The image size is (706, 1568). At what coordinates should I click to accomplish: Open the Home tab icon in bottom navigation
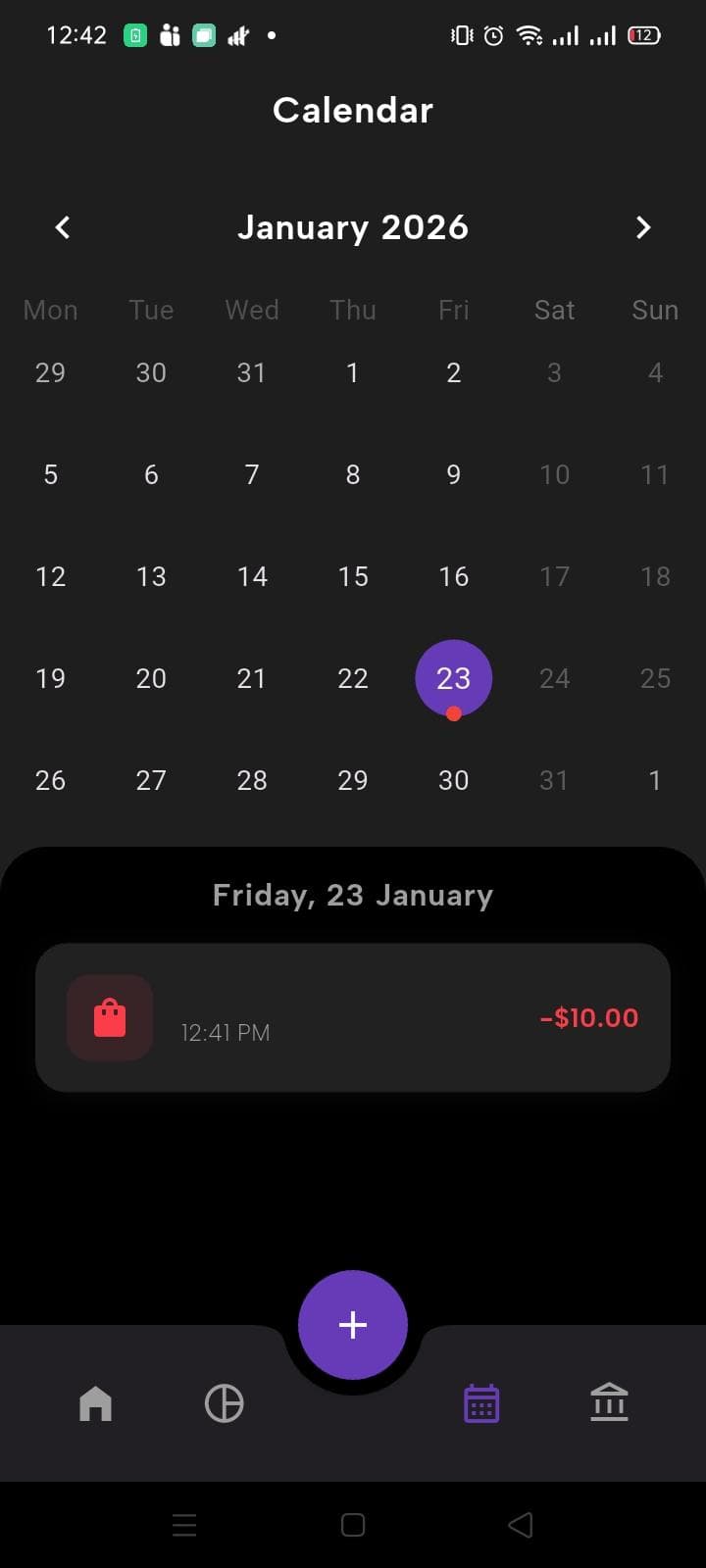(95, 1403)
